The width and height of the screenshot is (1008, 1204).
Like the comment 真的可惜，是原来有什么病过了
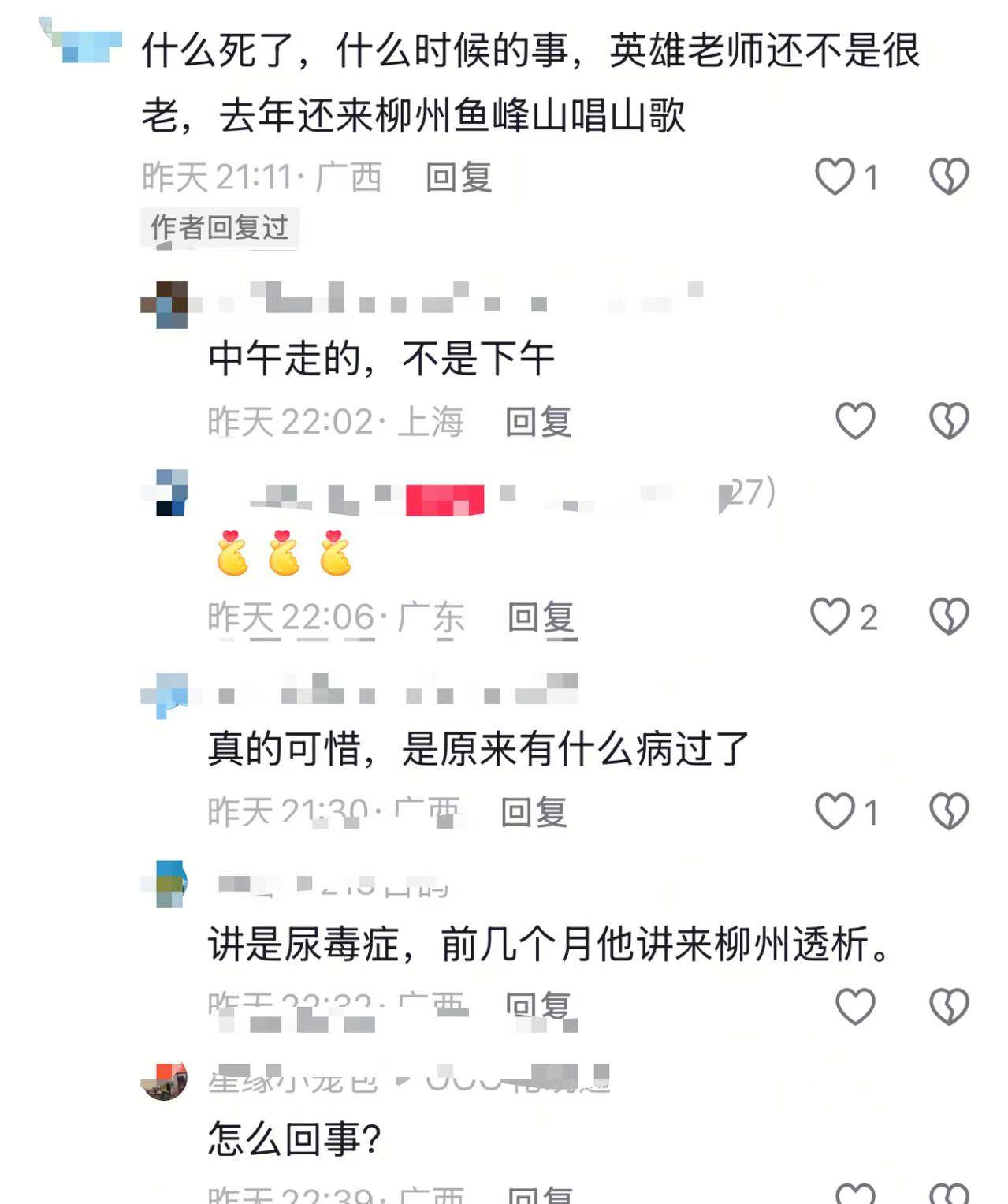click(835, 811)
